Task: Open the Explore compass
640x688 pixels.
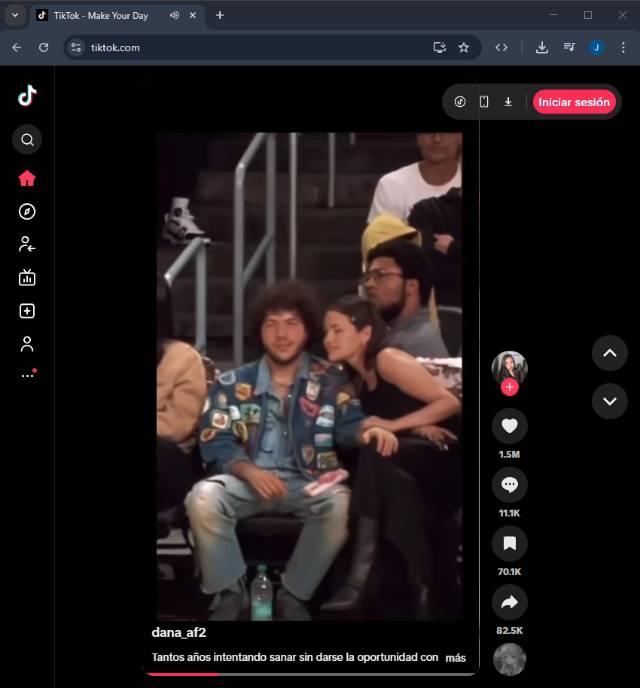Action: click(x=27, y=211)
